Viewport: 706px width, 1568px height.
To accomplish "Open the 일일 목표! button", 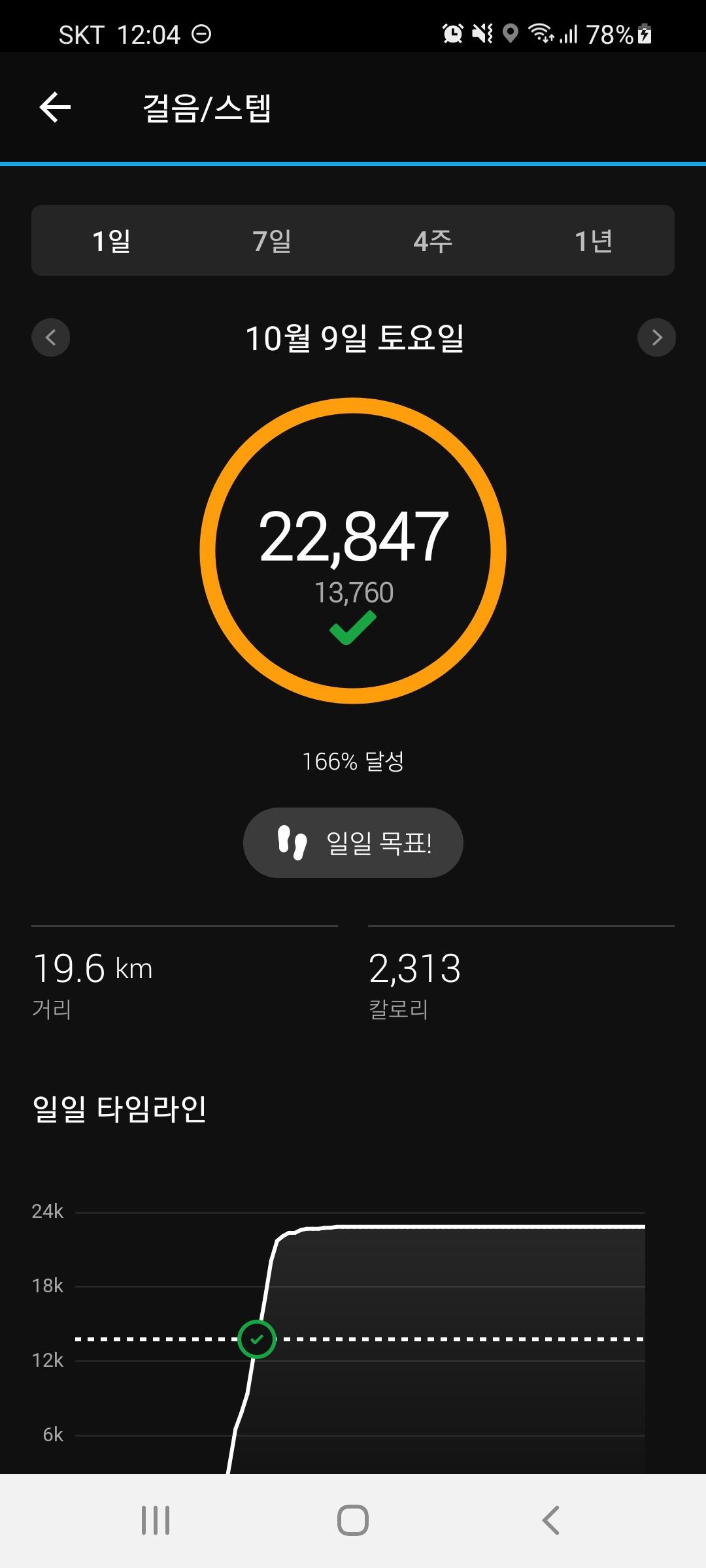I will (353, 843).
